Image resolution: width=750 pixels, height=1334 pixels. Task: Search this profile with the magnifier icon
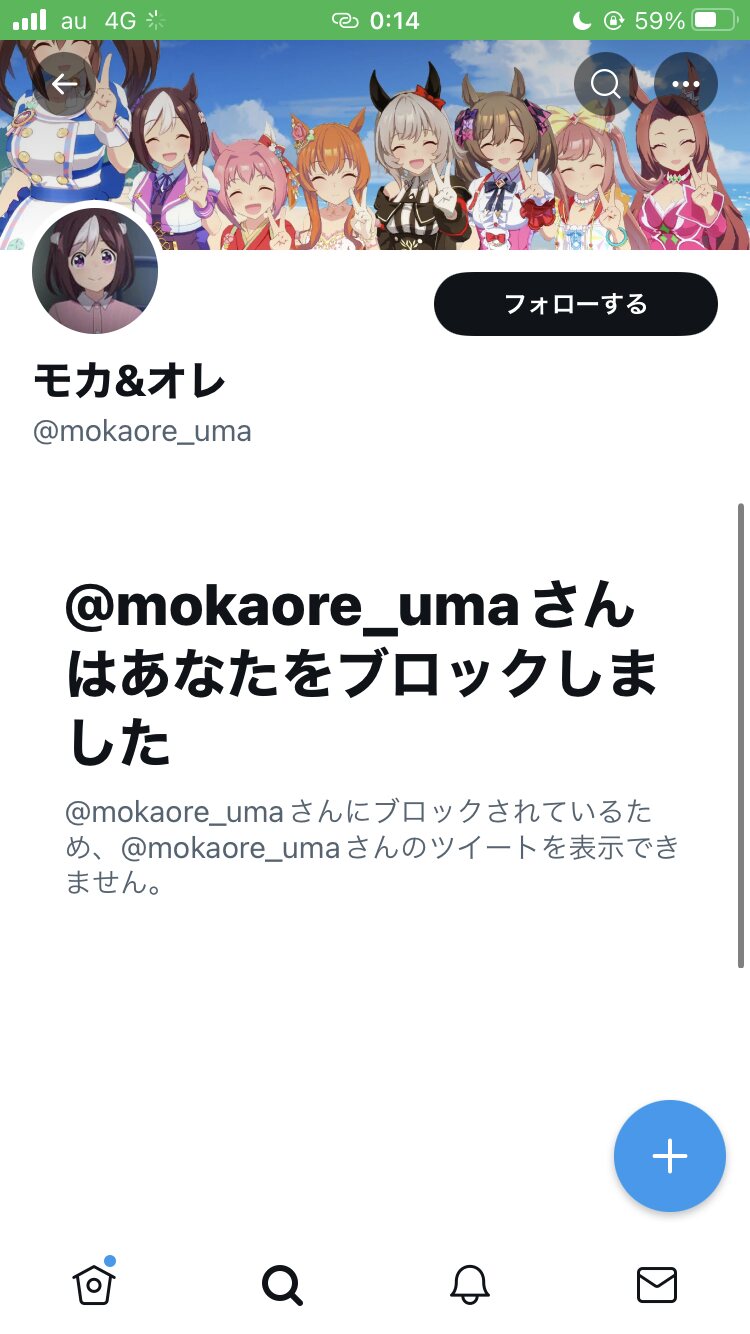click(606, 84)
